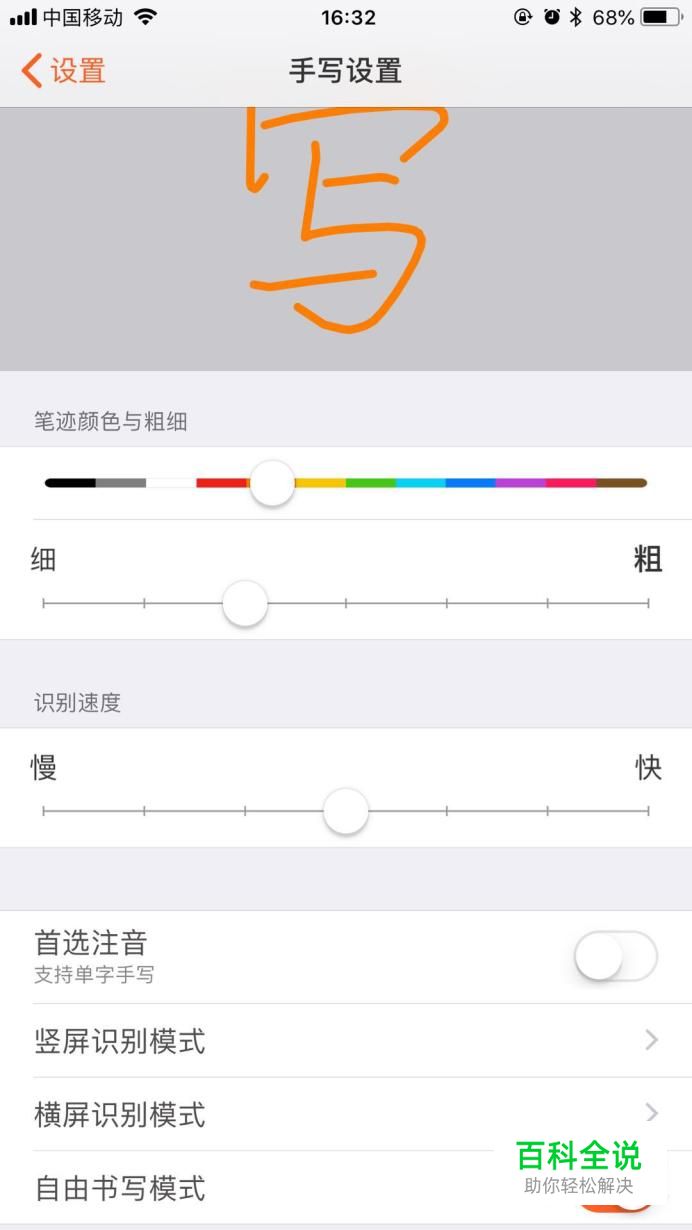Image resolution: width=692 pixels, height=1230 pixels.
Task: Toggle the 首选注音 switch
Action: point(615,957)
